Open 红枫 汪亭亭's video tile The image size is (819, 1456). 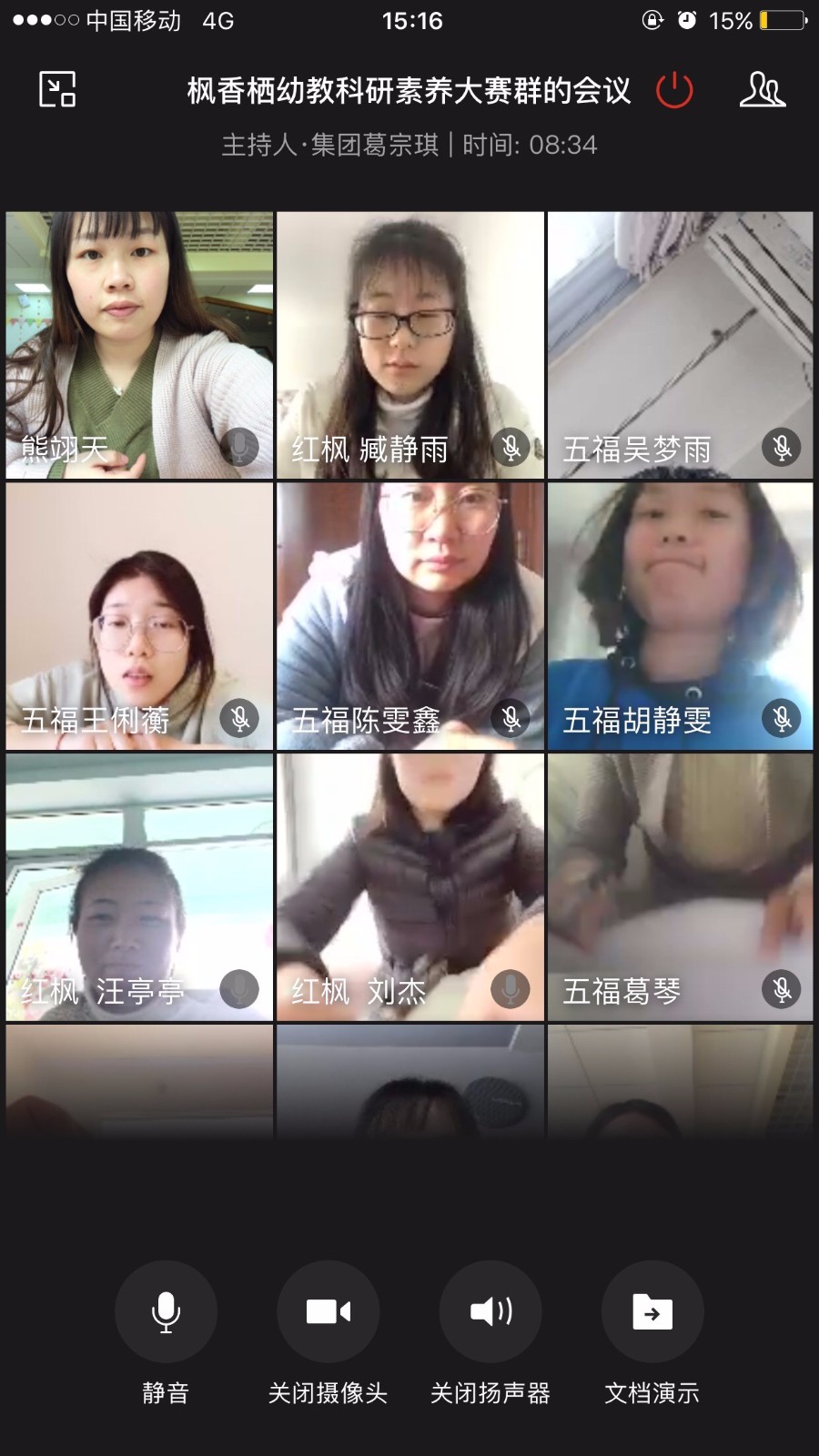click(x=139, y=887)
